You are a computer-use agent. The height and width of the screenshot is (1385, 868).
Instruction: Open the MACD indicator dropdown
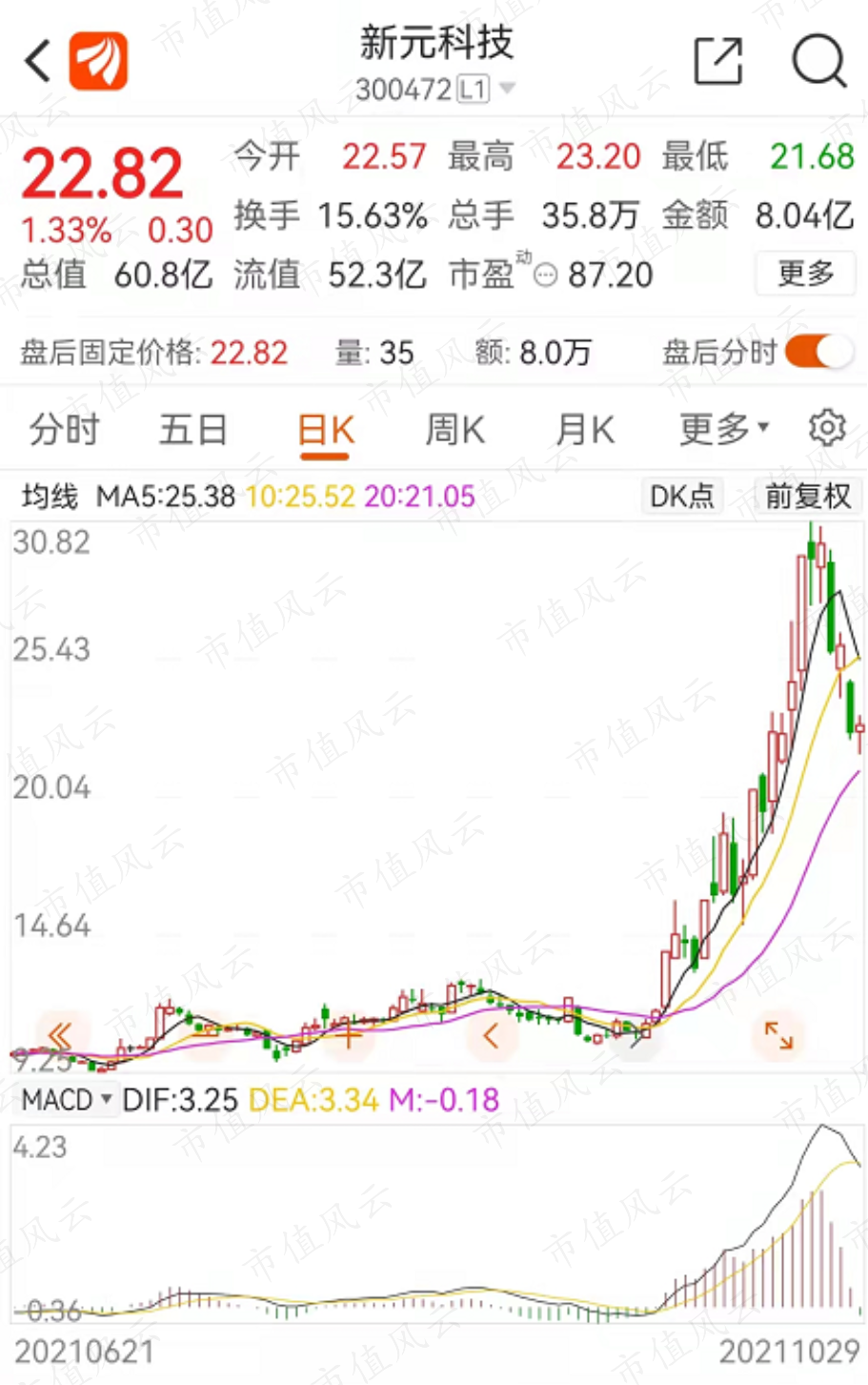pyautogui.click(x=67, y=1100)
